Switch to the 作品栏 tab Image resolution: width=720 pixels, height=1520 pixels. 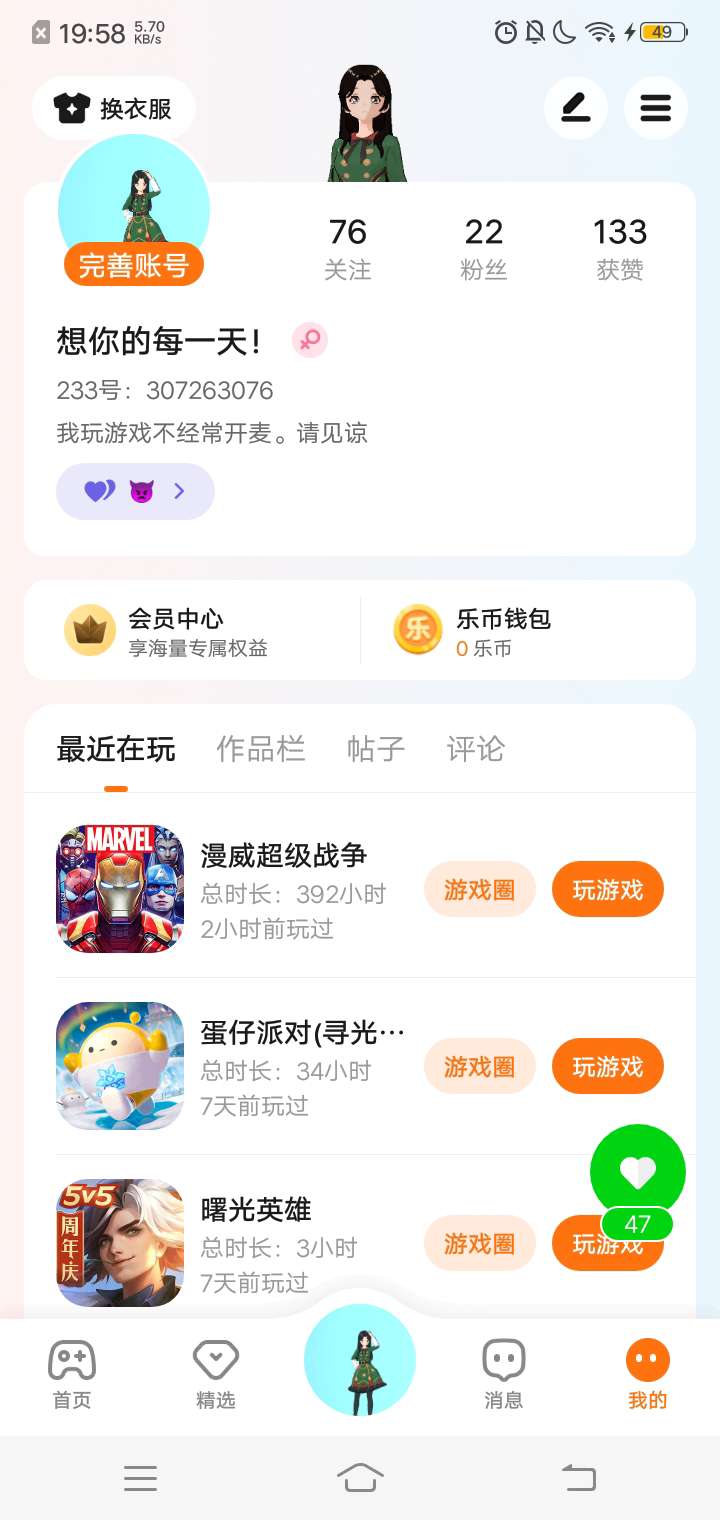pyautogui.click(x=261, y=749)
